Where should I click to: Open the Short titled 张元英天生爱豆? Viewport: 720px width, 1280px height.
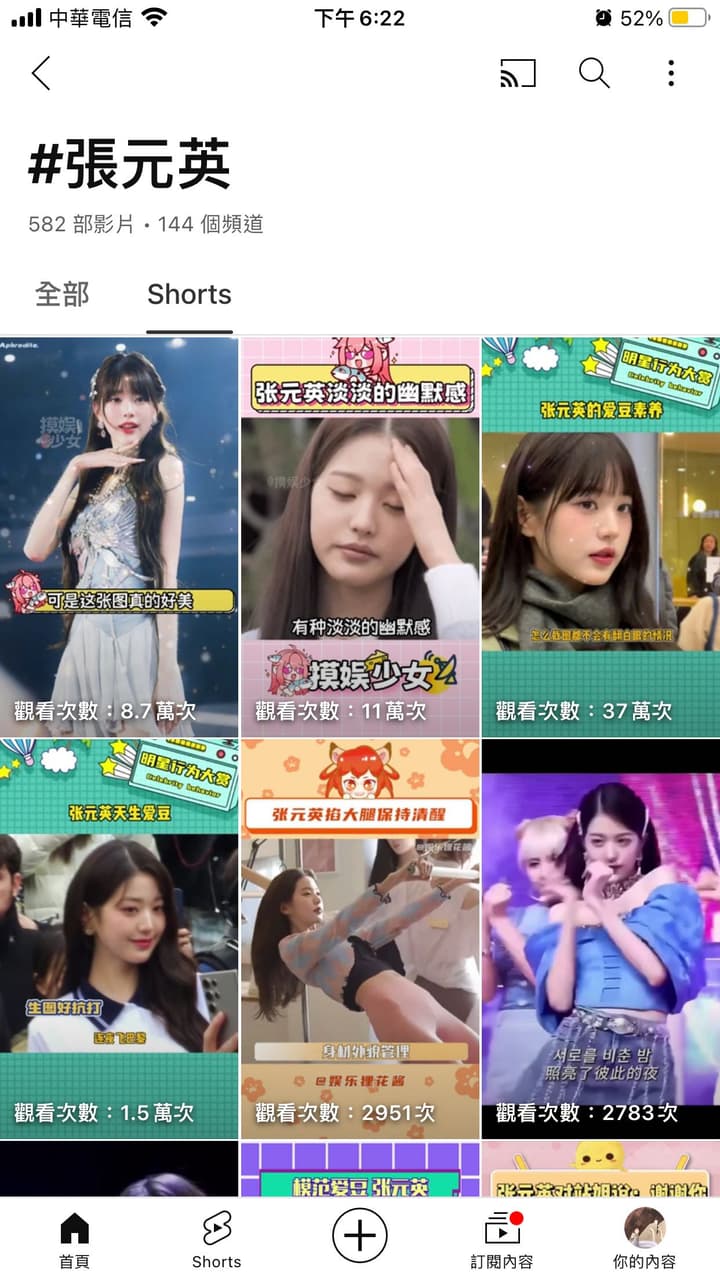pyautogui.click(x=119, y=939)
